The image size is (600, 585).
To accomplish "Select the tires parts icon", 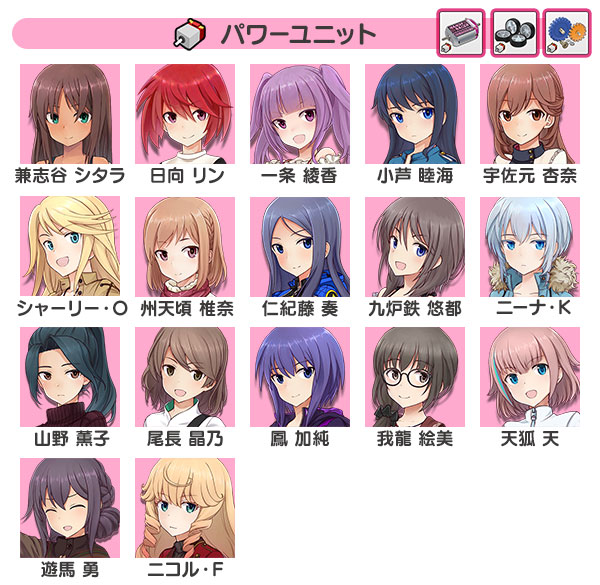I will click(x=514, y=34).
